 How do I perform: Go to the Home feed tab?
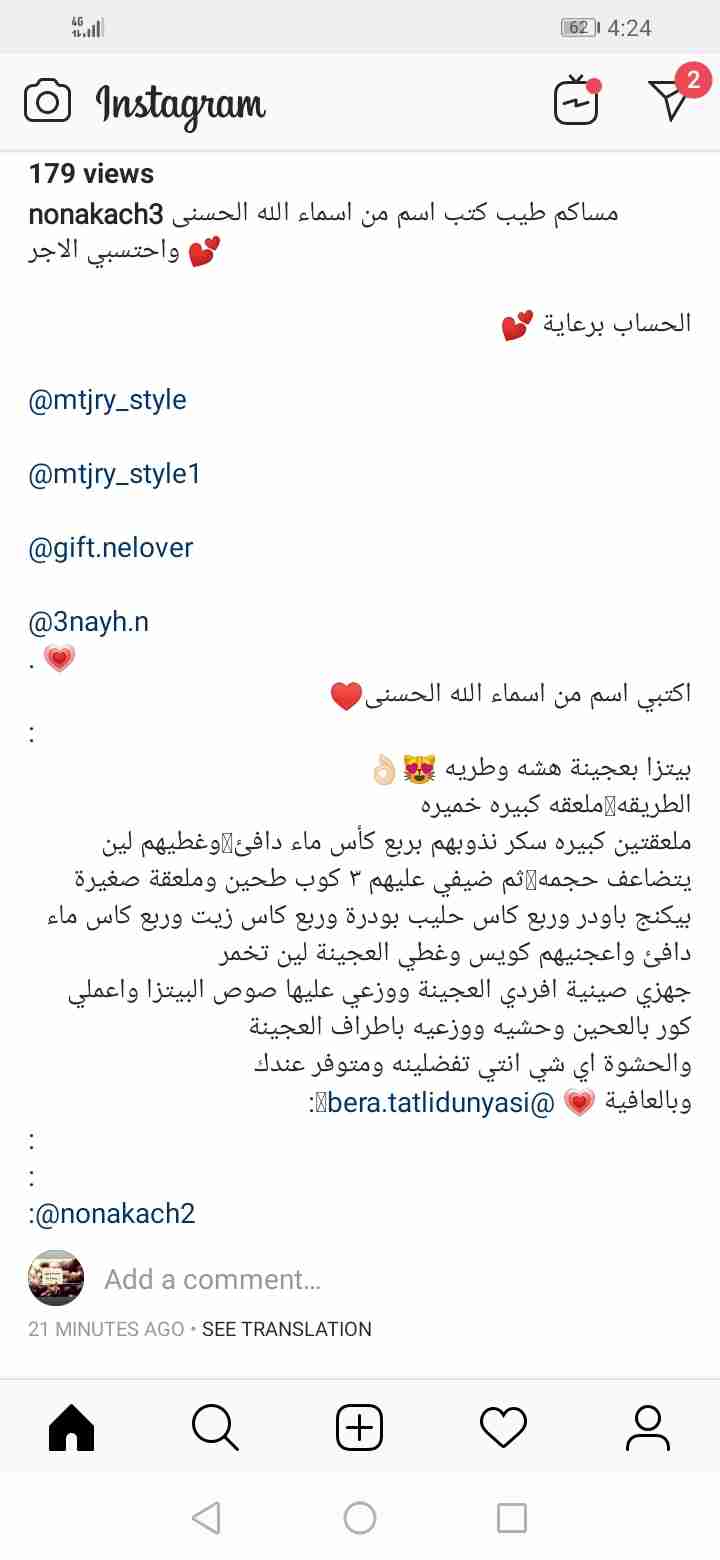[x=72, y=1427]
